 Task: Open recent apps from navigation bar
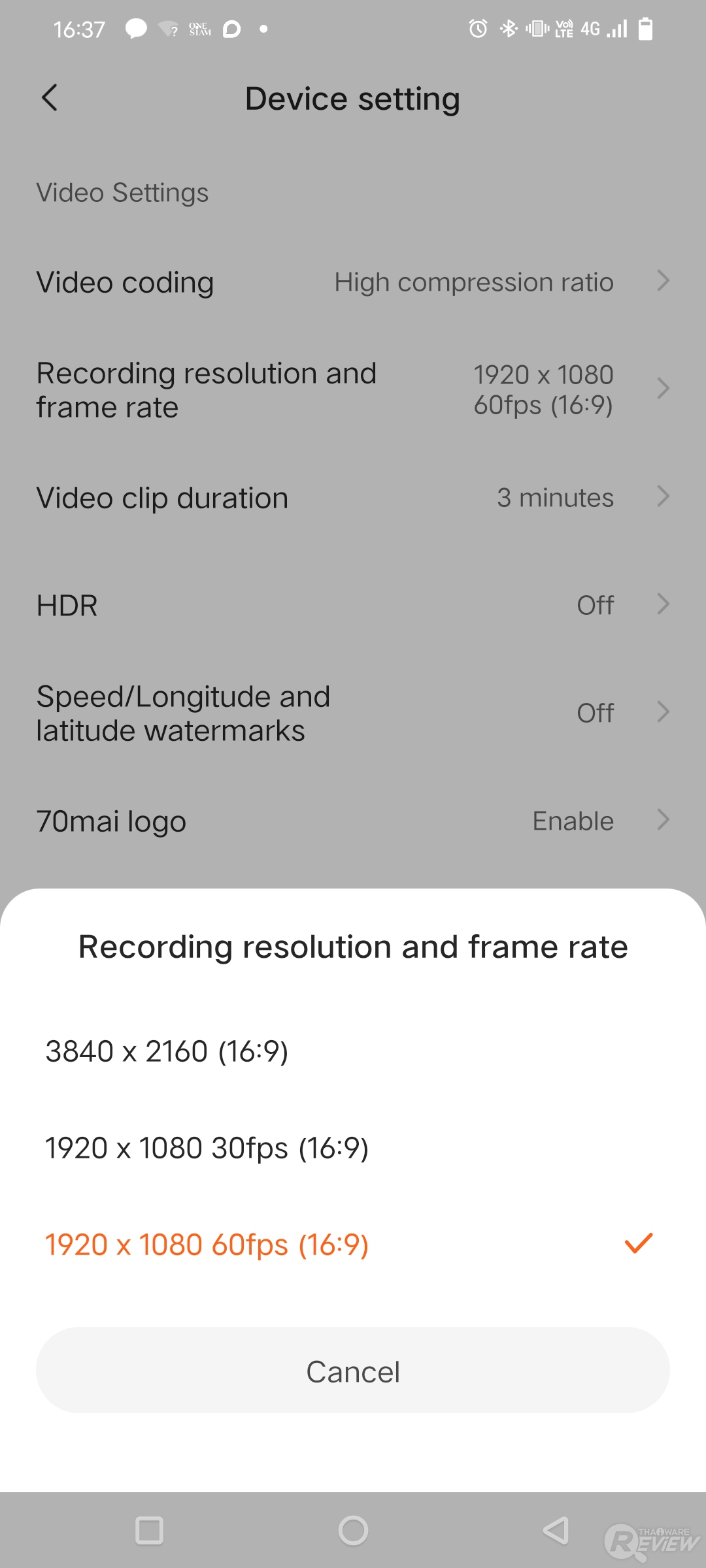(149, 1530)
